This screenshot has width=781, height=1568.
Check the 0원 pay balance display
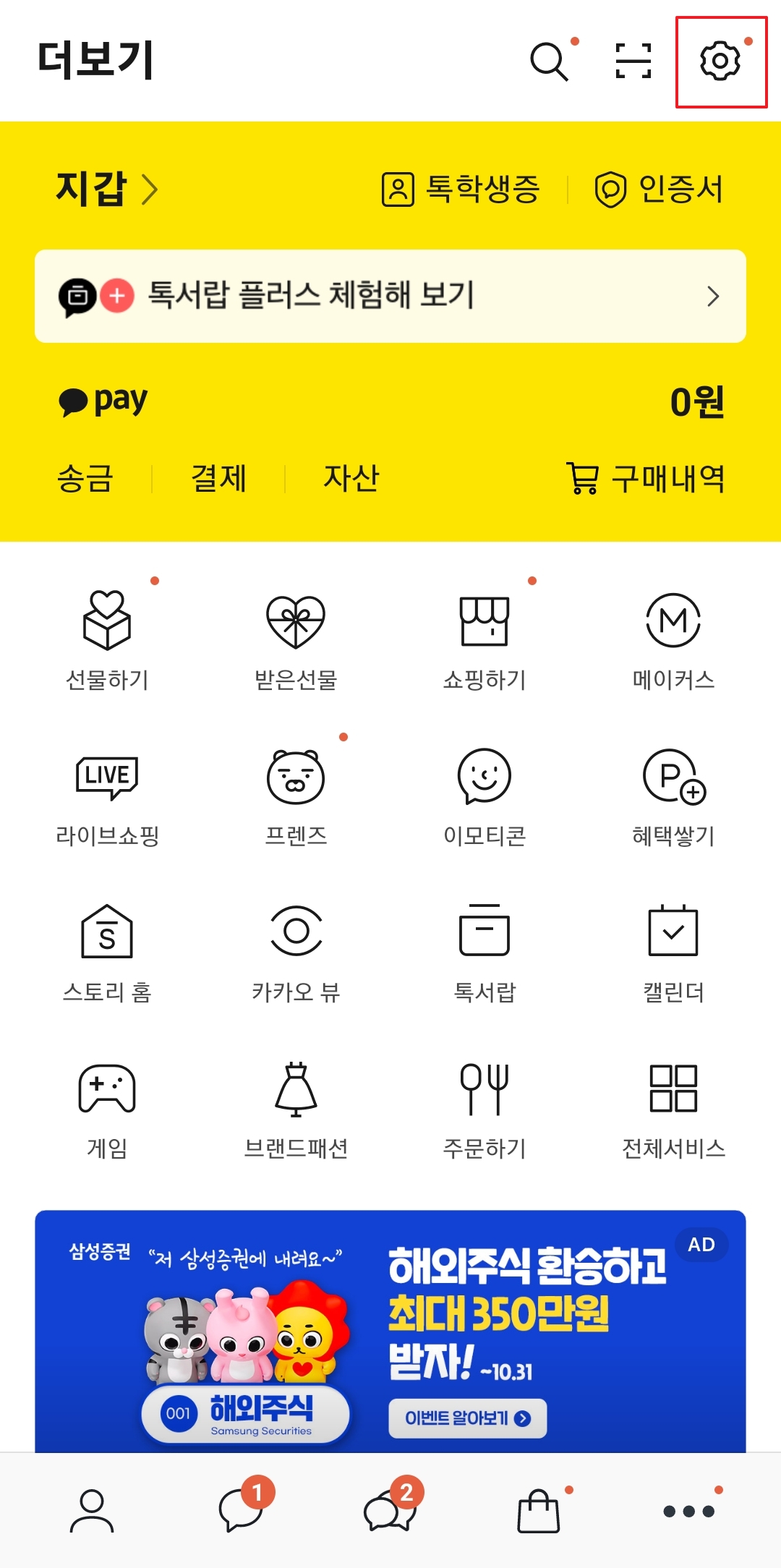tap(698, 401)
